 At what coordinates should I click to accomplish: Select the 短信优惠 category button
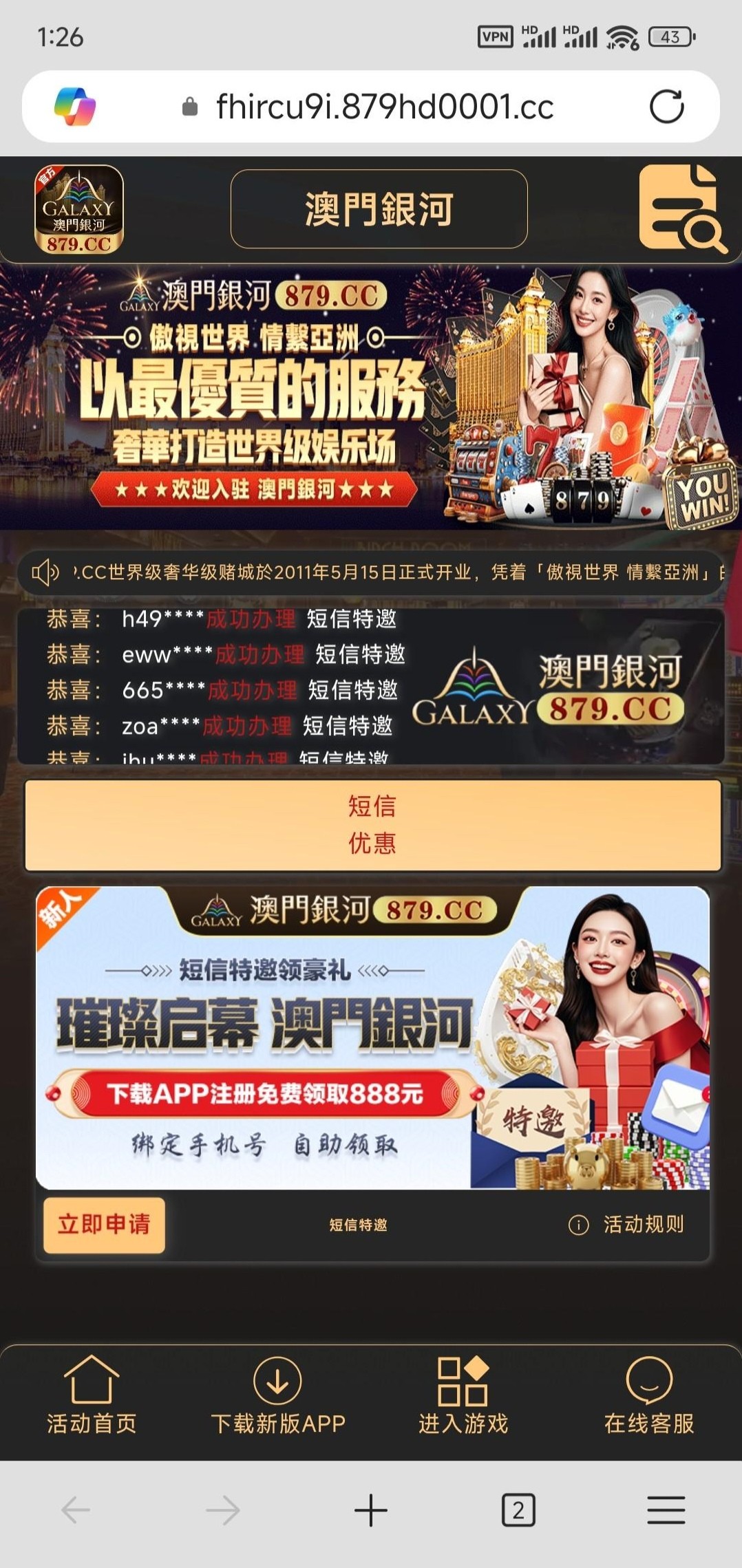[x=372, y=825]
